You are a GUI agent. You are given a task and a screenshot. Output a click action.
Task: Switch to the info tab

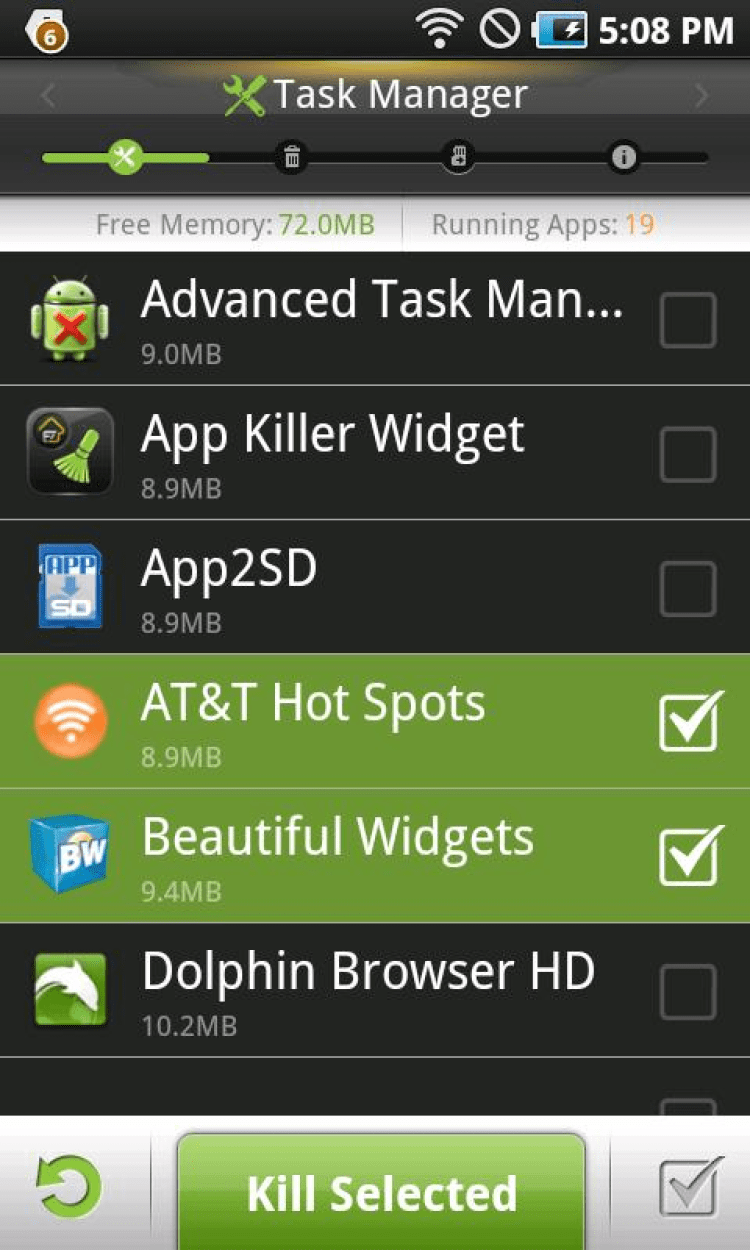pyautogui.click(x=624, y=157)
